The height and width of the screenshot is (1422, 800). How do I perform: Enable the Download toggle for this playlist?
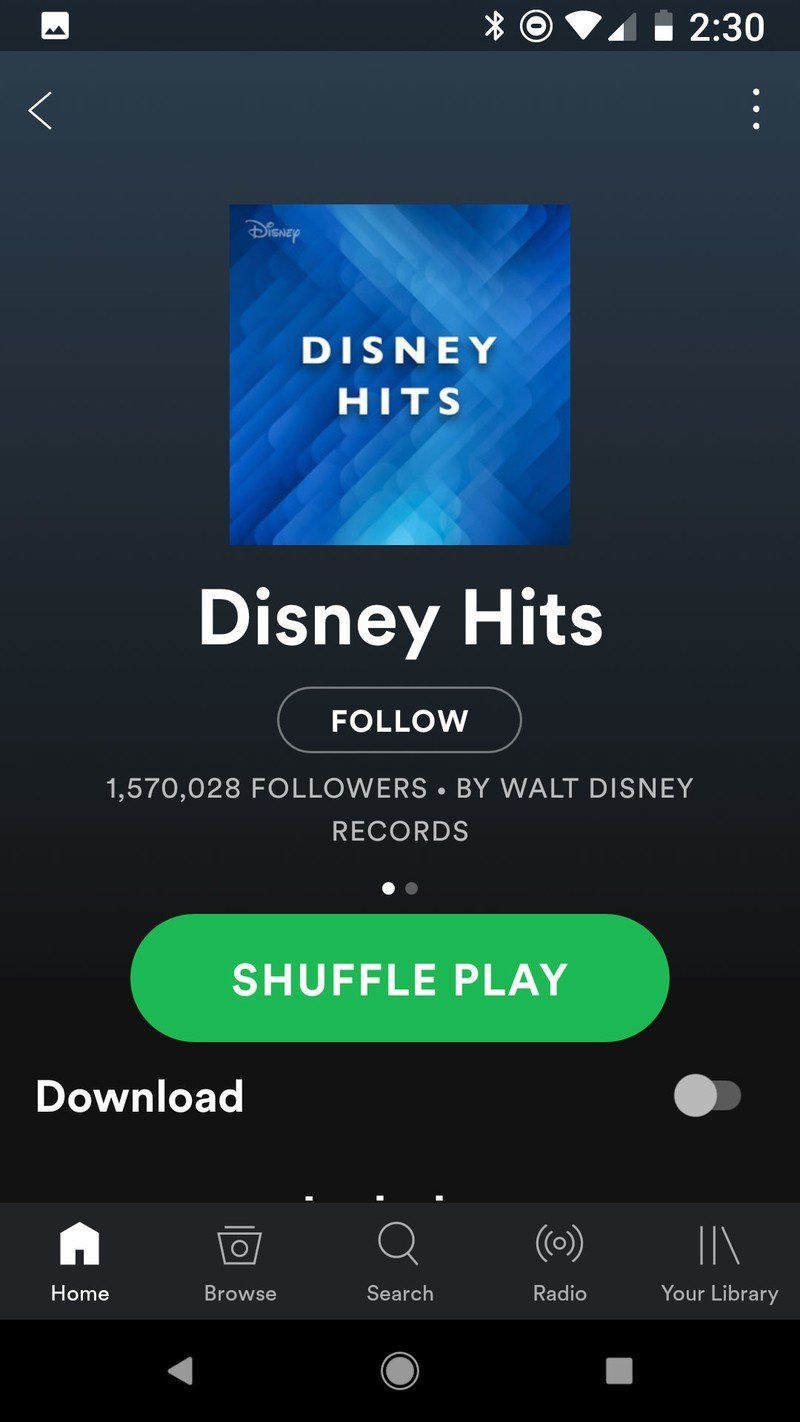pos(712,1096)
